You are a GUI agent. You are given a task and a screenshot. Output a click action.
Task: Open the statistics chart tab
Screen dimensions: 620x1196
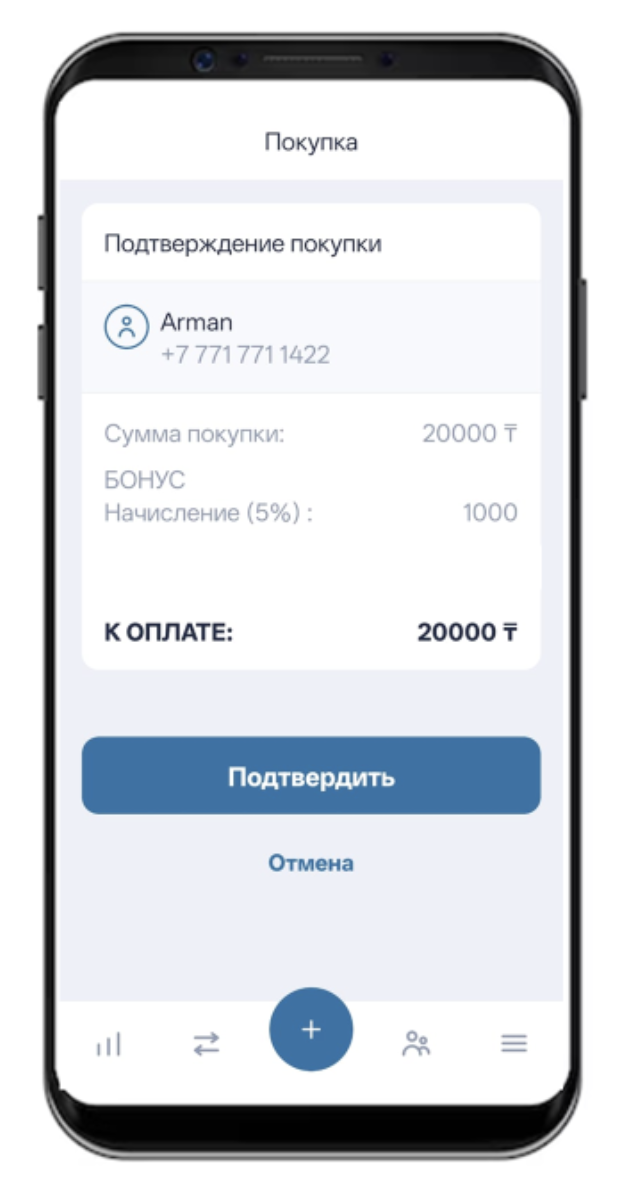[108, 1045]
